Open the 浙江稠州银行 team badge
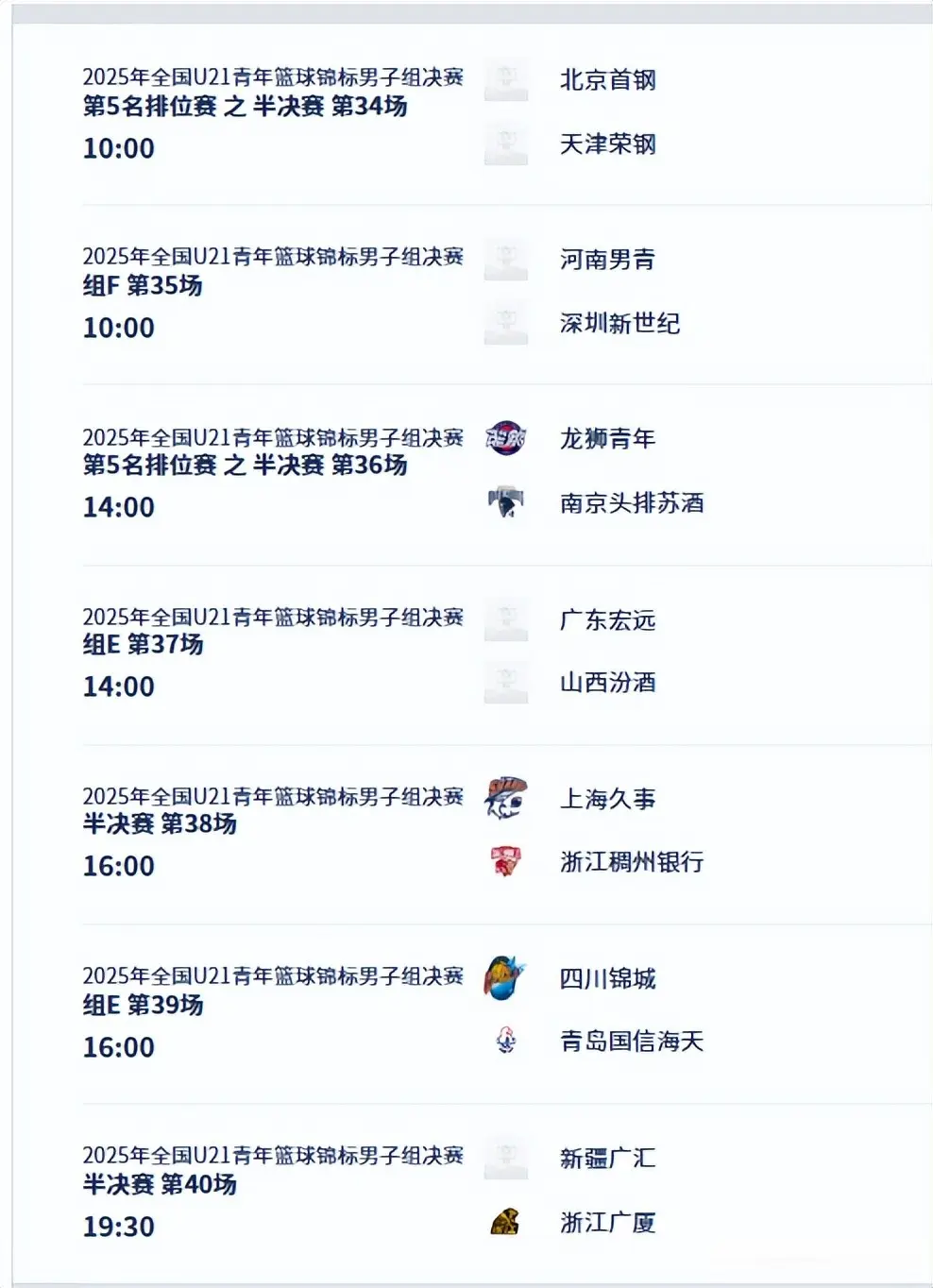Viewport: 933px width, 1288px height. (x=503, y=862)
